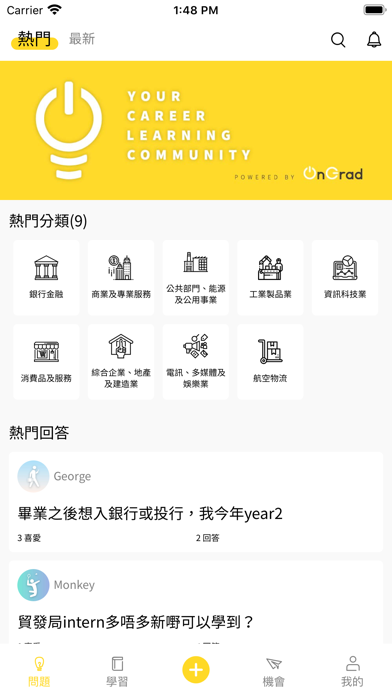
Task: Open the 銀行金融 category
Action: [x=46, y=278]
